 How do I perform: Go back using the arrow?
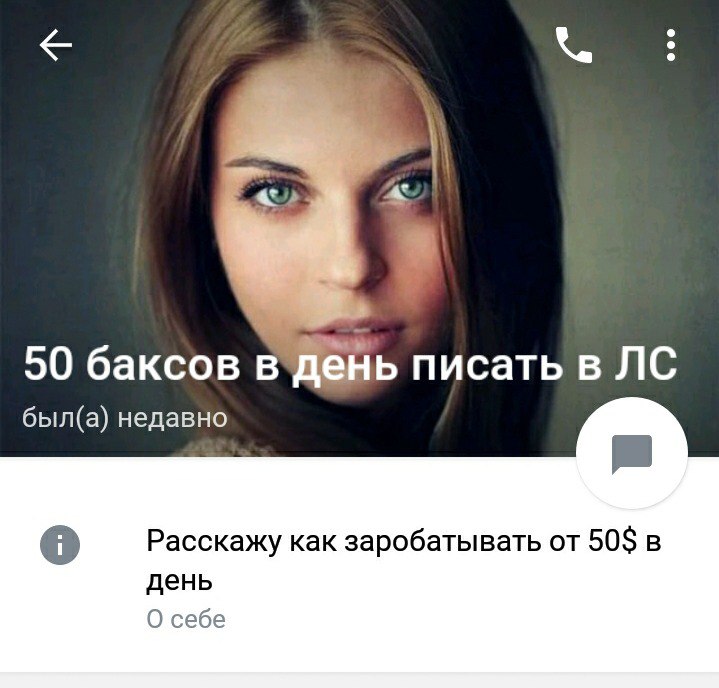(x=55, y=45)
